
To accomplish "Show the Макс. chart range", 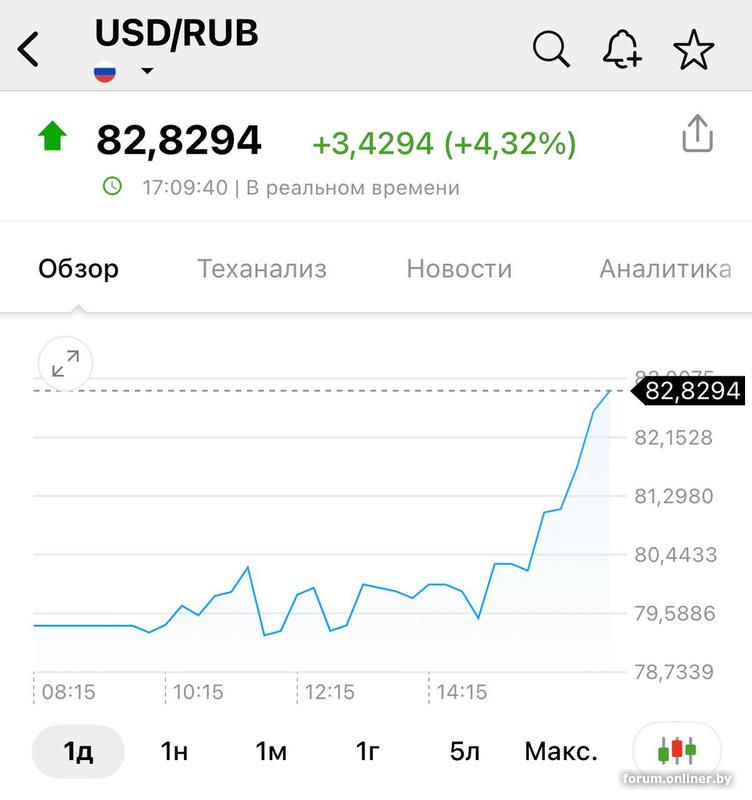I will pyautogui.click(x=561, y=751).
